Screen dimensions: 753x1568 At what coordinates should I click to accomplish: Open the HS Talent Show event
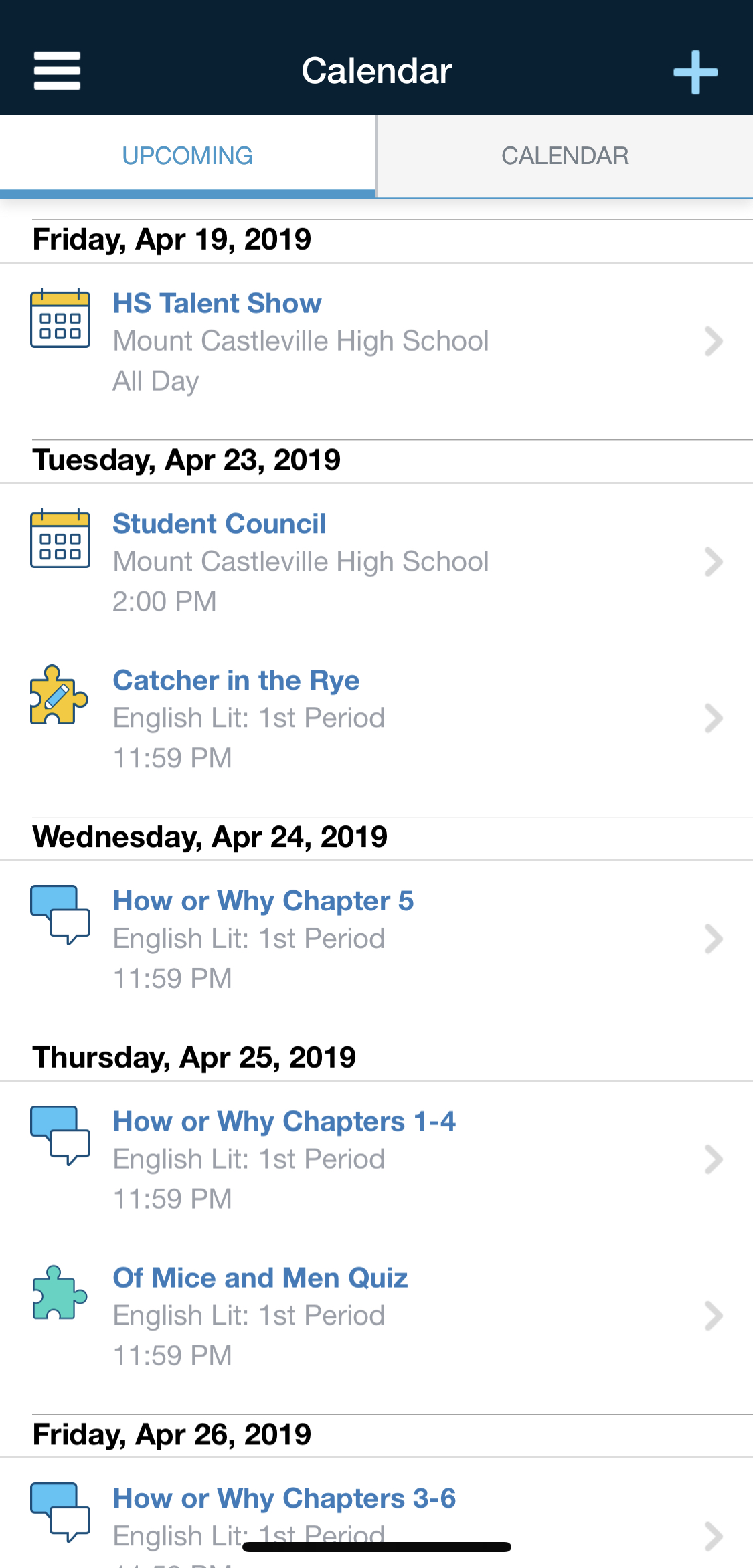pyautogui.click(x=376, y=341)
